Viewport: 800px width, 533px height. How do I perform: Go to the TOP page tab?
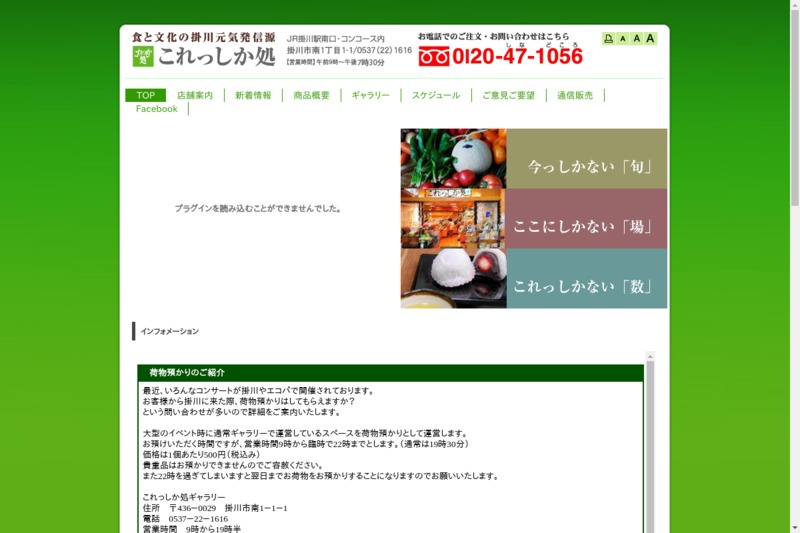click(145, 96)
